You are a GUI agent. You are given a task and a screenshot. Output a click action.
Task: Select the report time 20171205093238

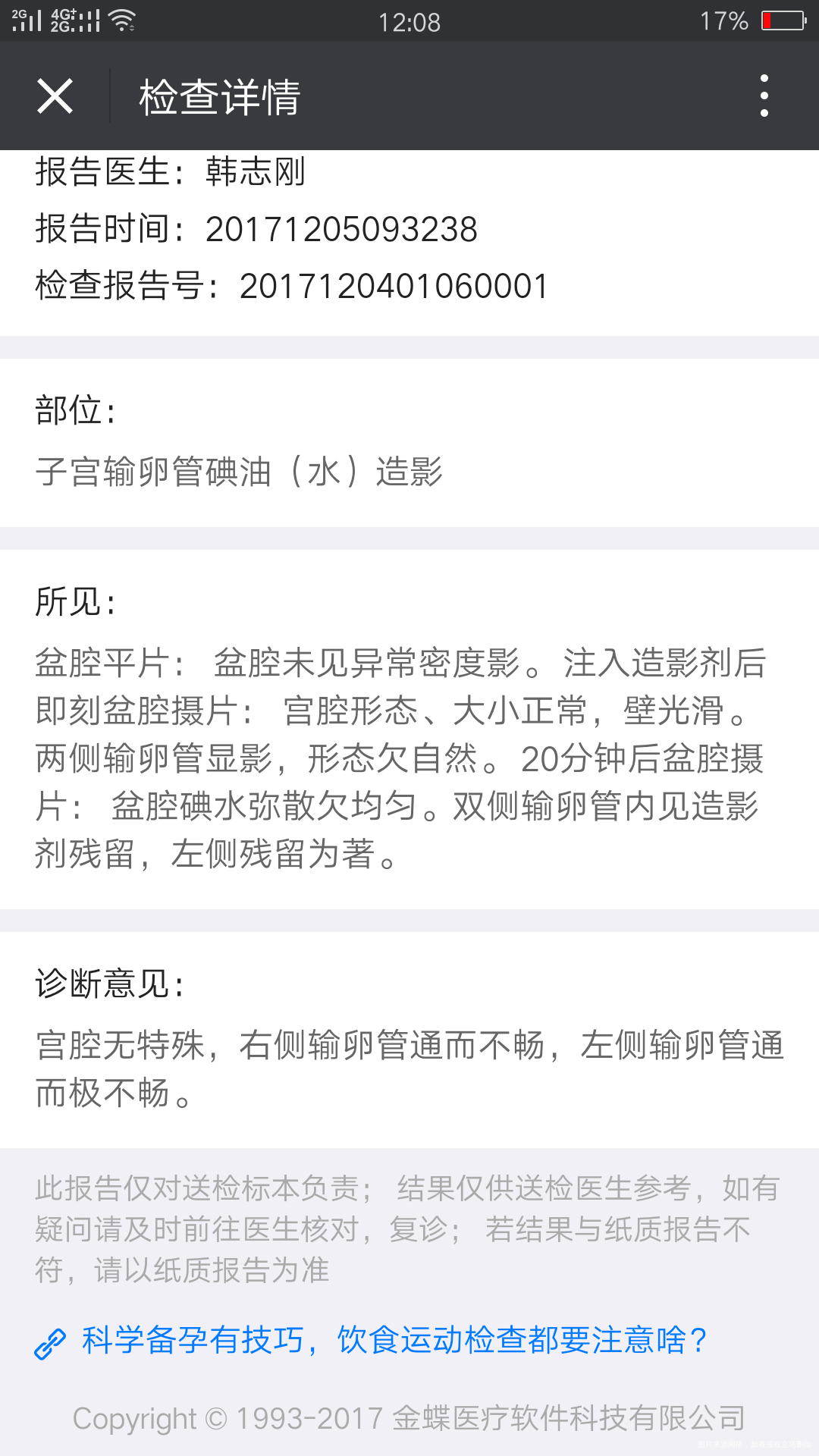click(x=341, y=229)
